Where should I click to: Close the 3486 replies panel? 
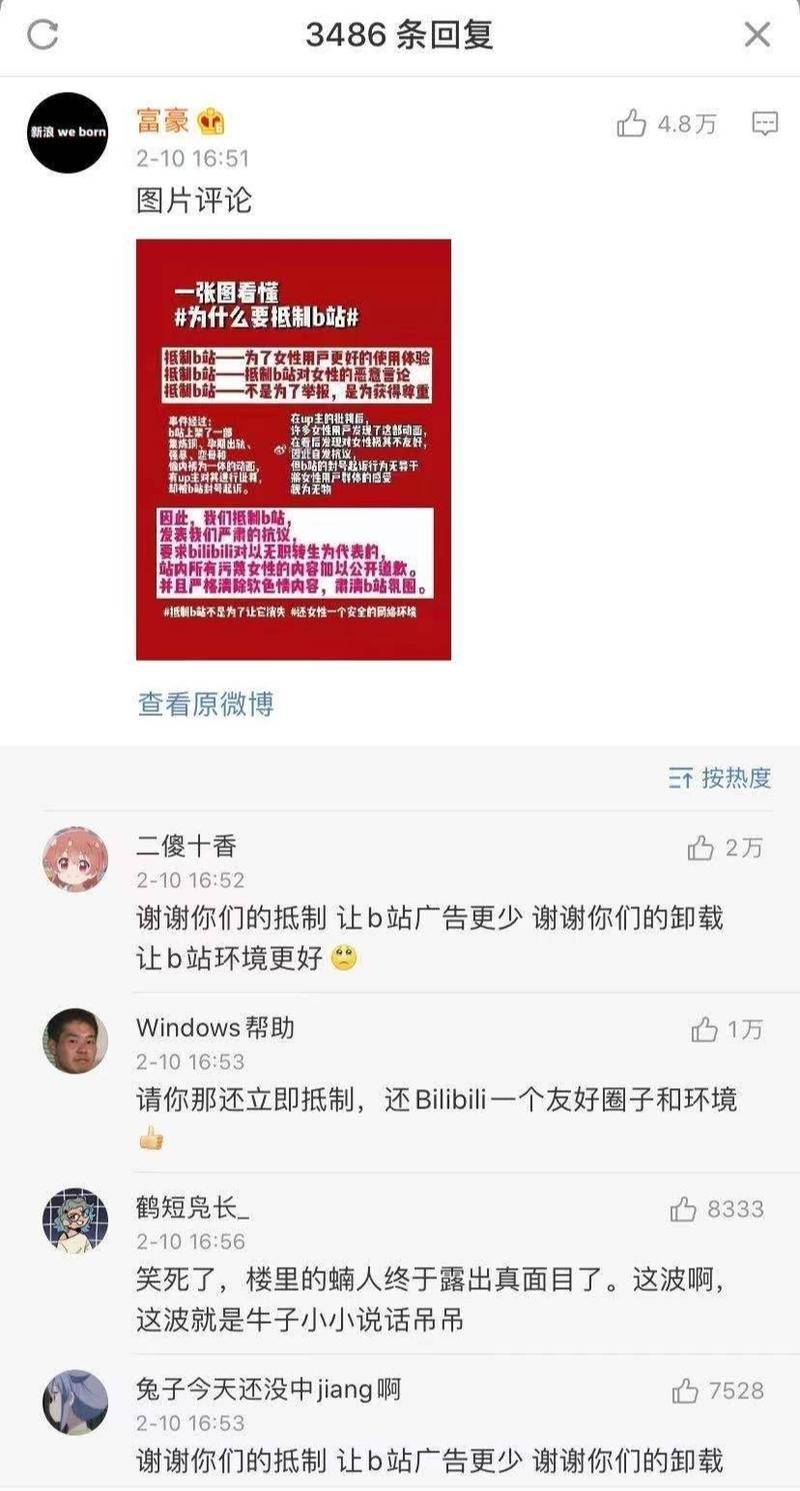tap(757, 35)
